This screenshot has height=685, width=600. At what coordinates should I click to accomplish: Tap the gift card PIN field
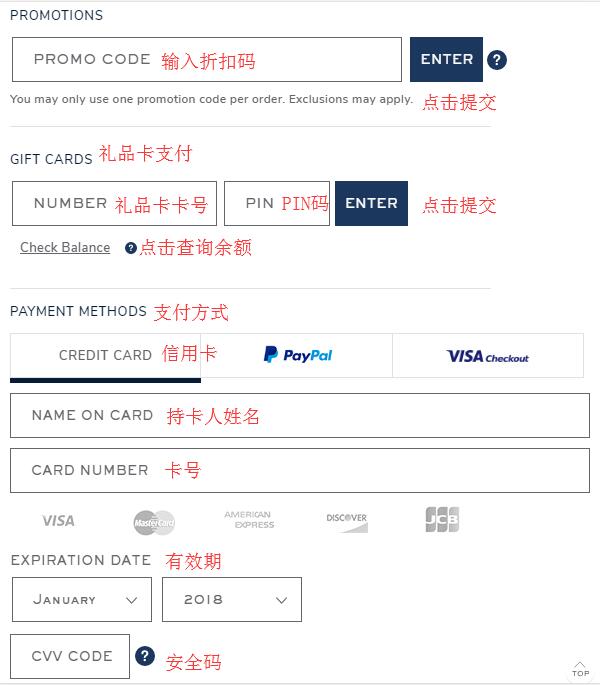pyautogui.click(x=277, y=204)
